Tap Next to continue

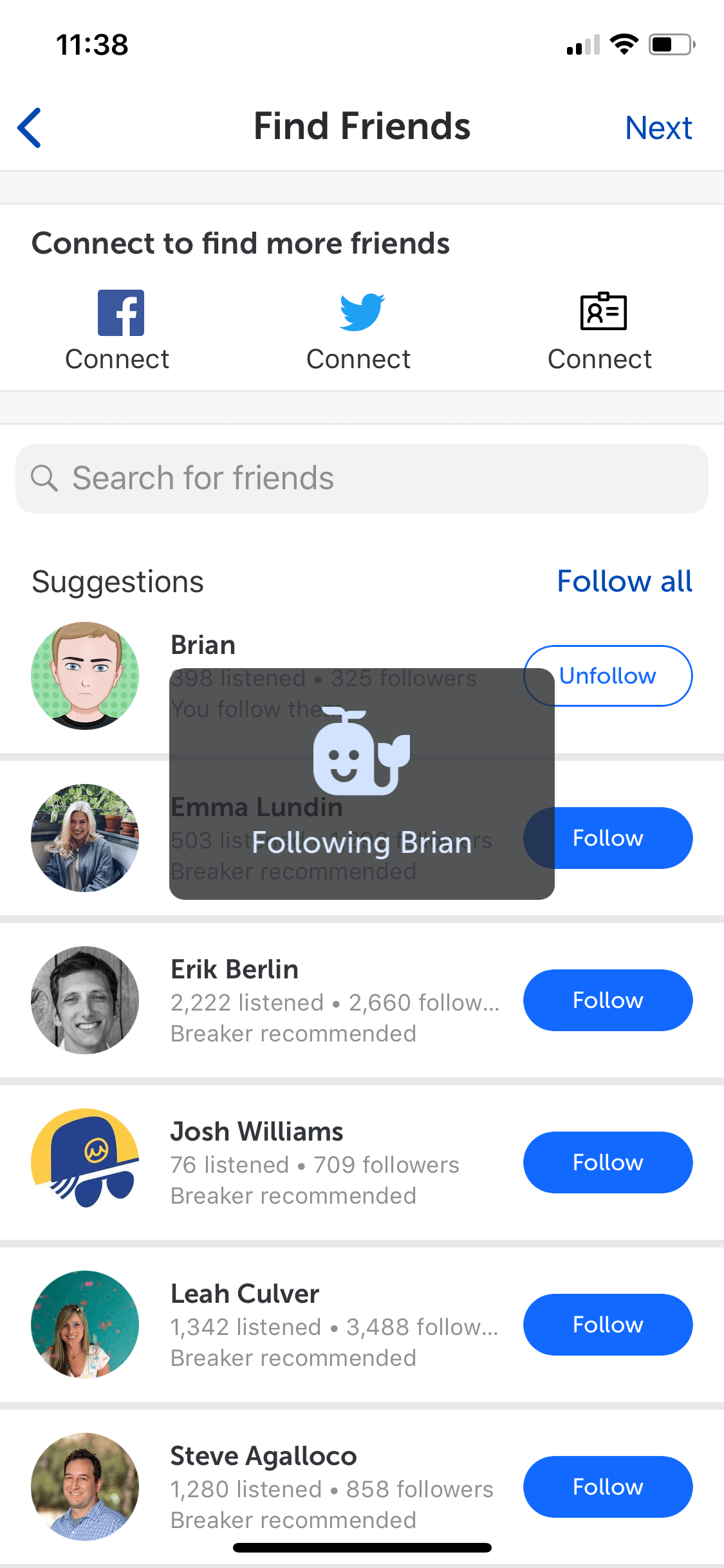(x=658, y=127)
